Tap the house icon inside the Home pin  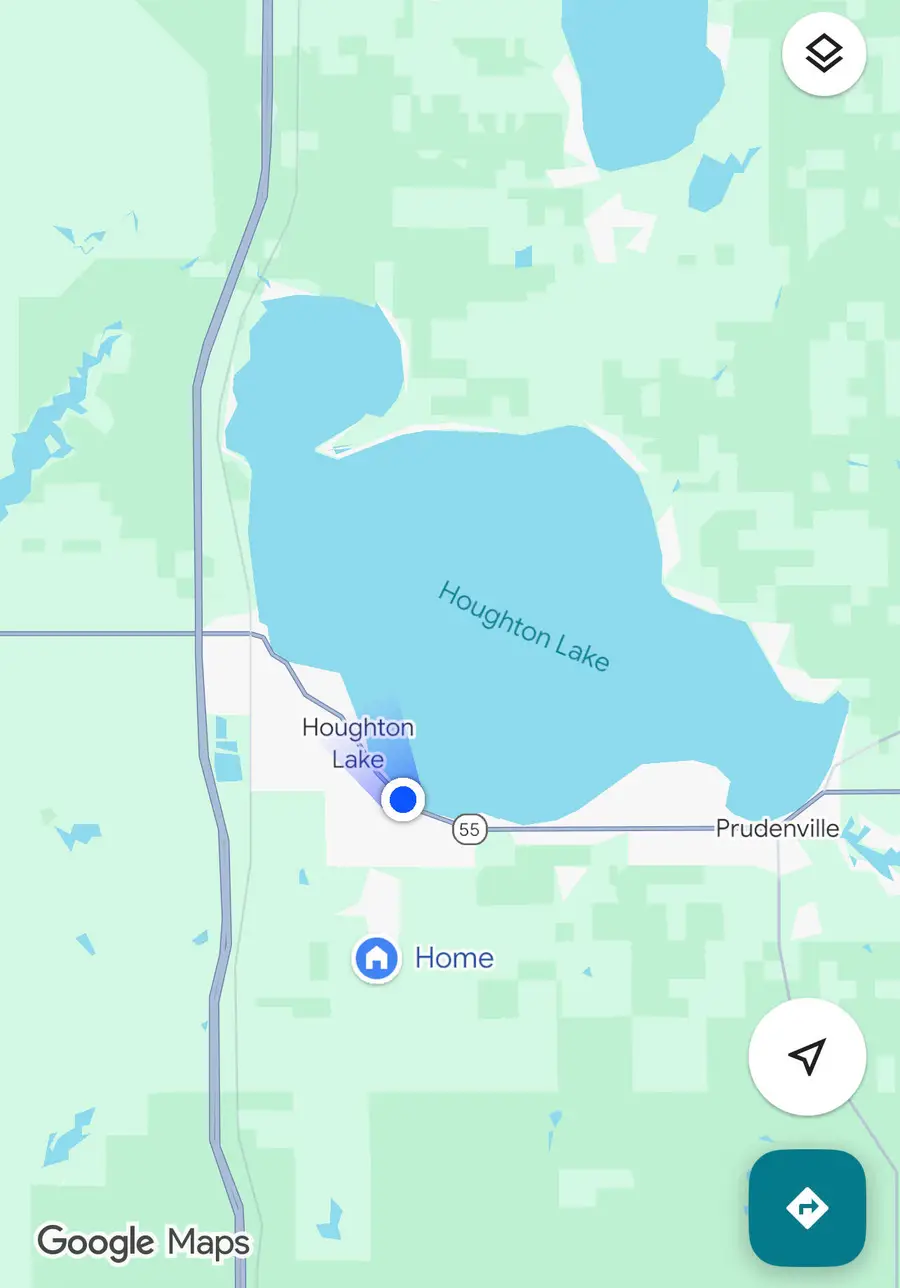click(375, 958)
